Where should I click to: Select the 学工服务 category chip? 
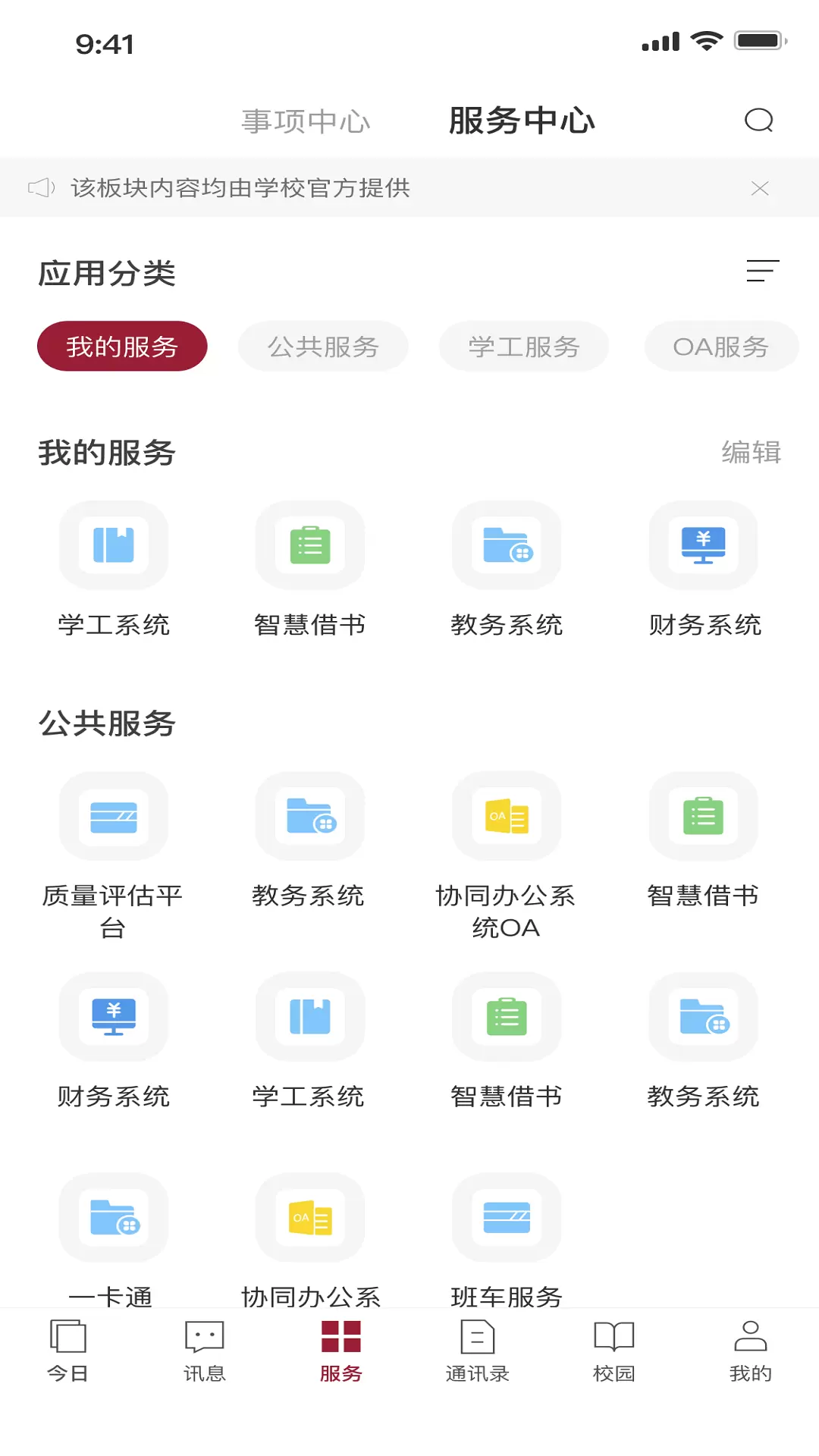tap(524, 347)
